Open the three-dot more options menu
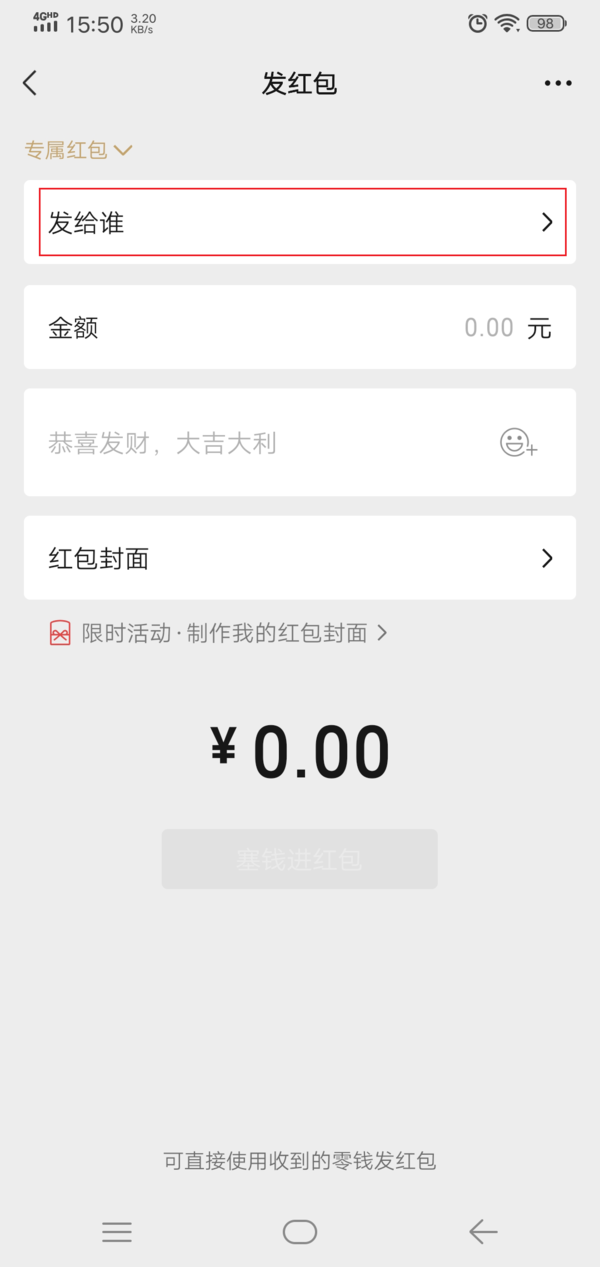The height and width of the screenshot is (1267, 600). pos(558,83)
